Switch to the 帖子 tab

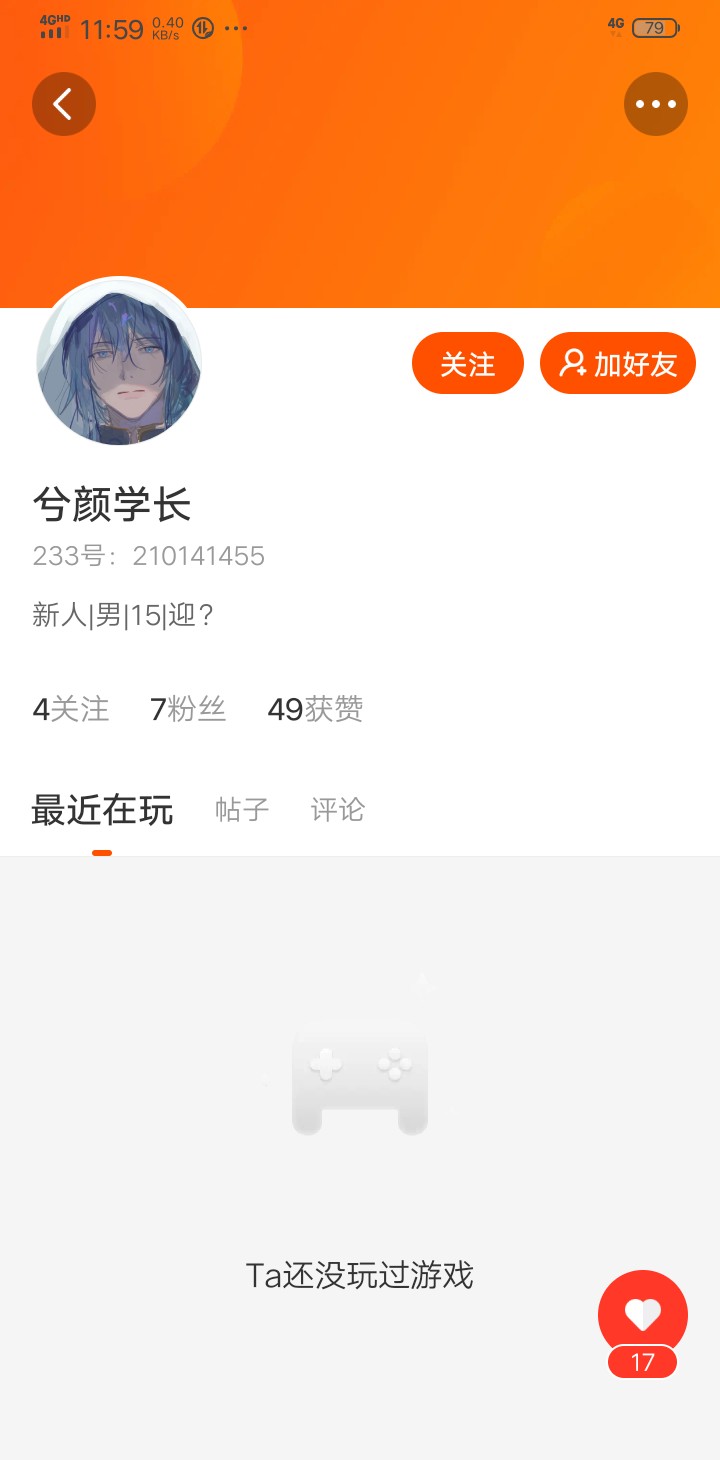click(x=242, y=809)
